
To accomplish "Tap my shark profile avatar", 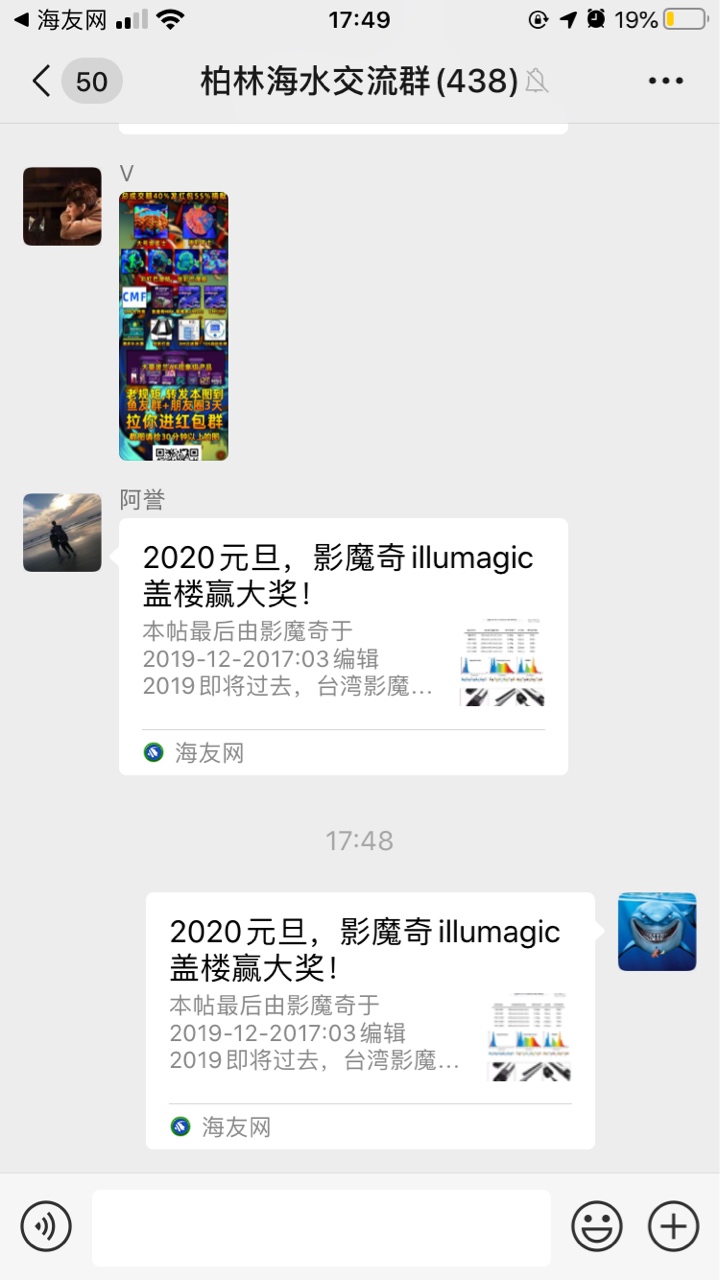I will [657, 932].
